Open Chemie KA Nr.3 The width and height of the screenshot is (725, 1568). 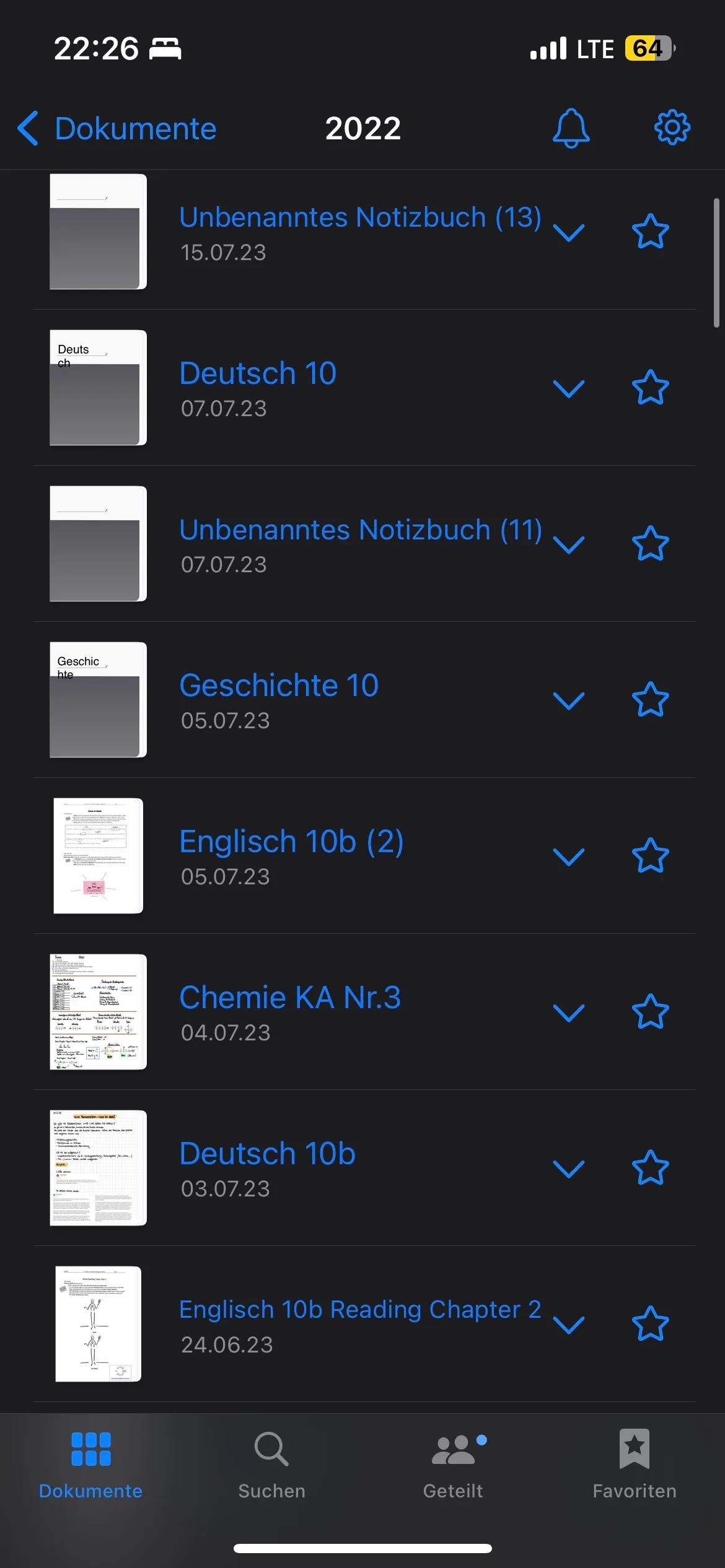[x=290, y=998]
